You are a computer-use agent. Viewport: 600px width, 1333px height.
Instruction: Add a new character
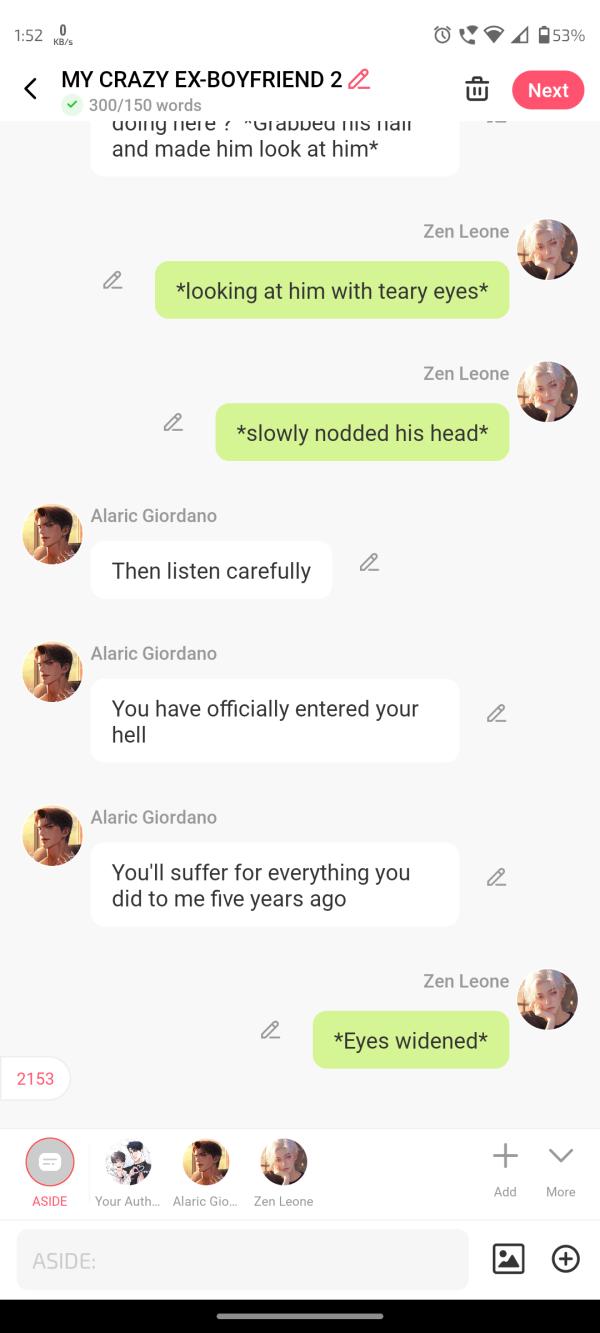[x=505, y=1167]
